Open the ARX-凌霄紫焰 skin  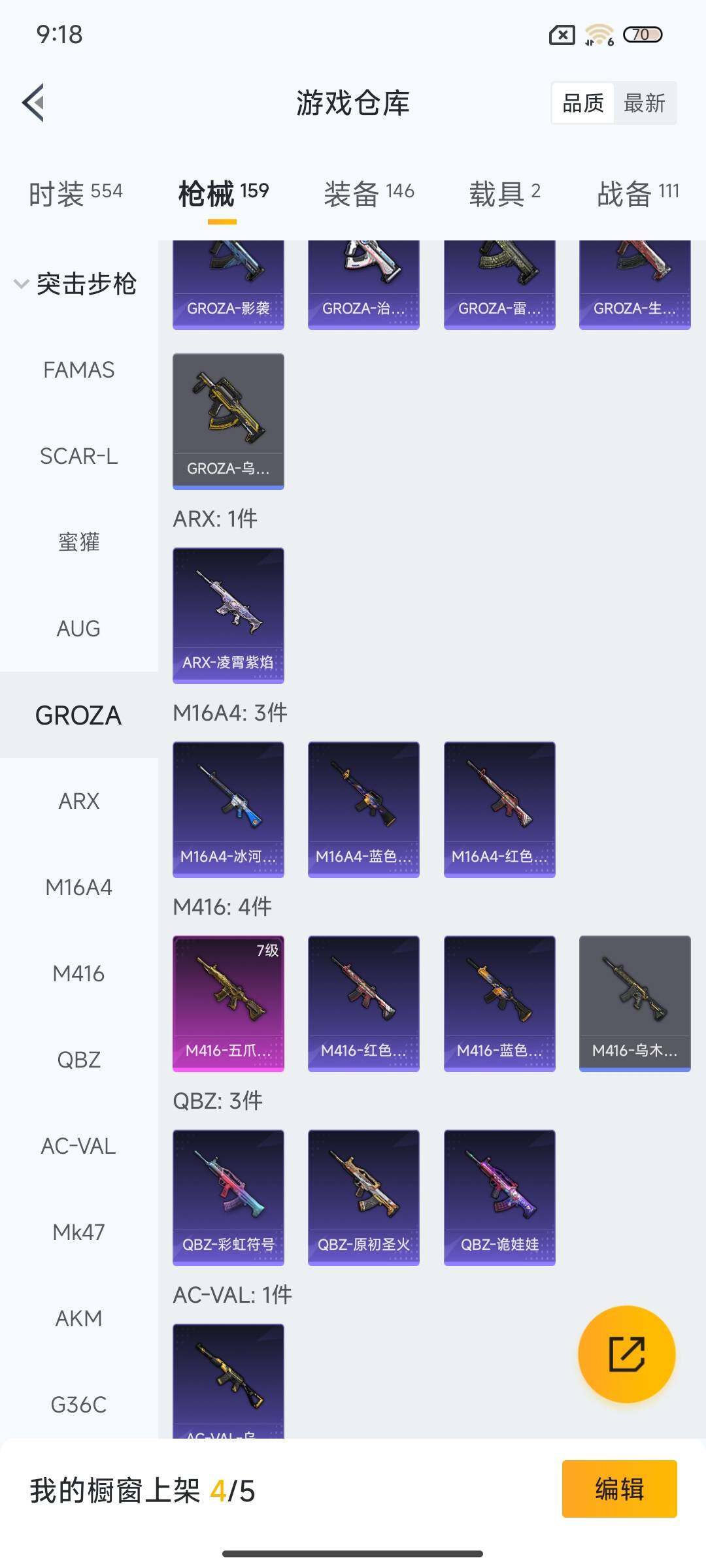[x=228, y=615]
